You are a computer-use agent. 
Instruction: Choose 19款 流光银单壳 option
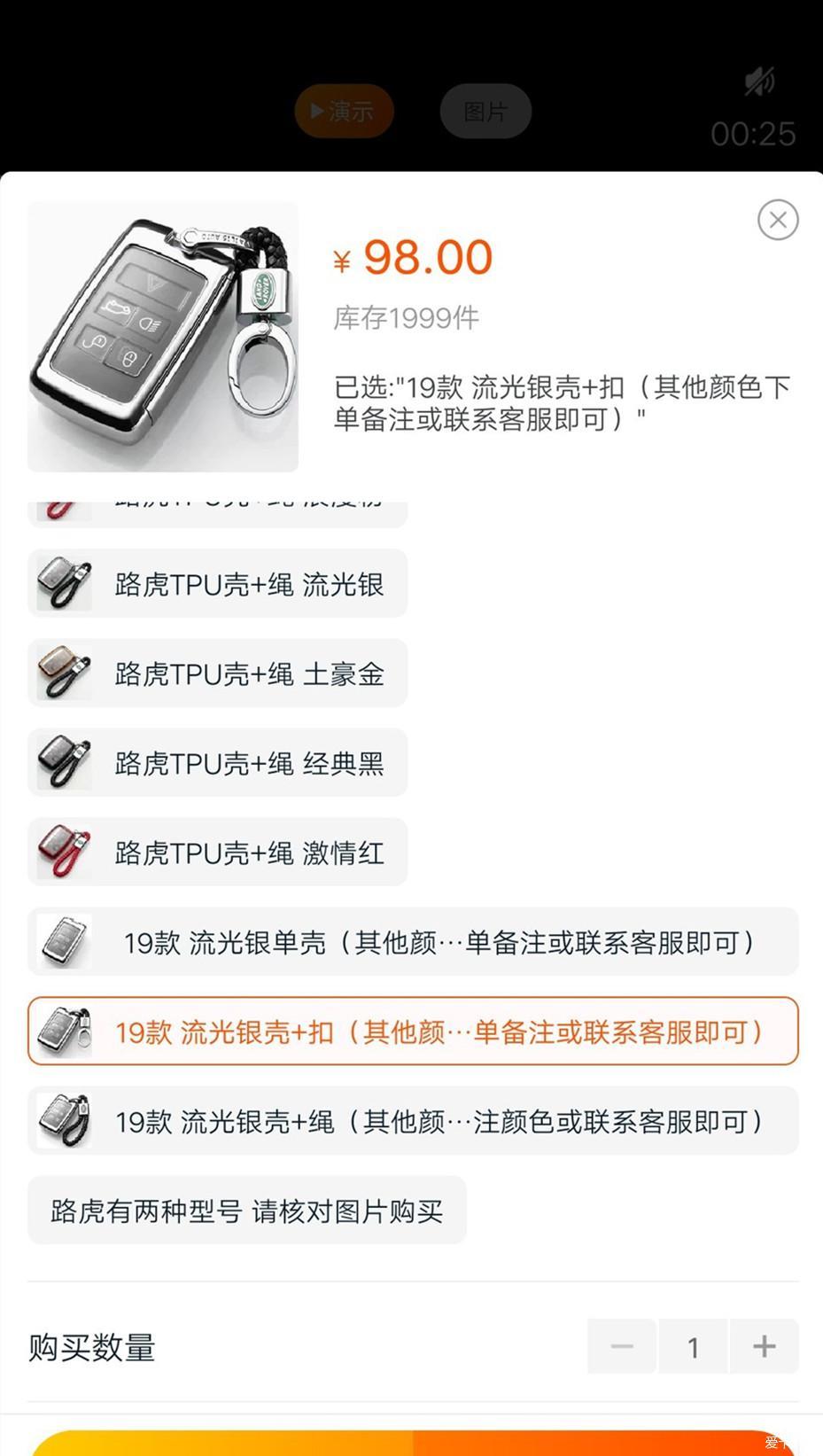[413, 942]
